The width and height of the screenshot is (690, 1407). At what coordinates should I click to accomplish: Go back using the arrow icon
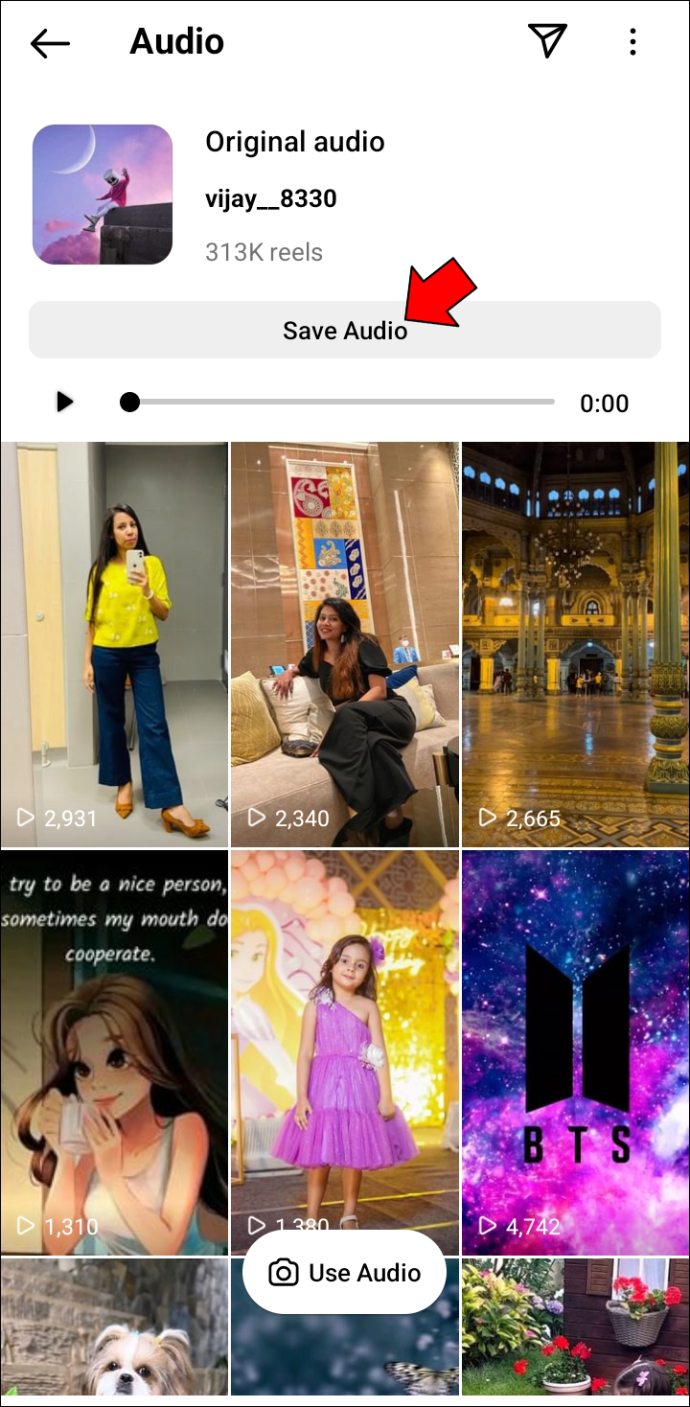50,42
